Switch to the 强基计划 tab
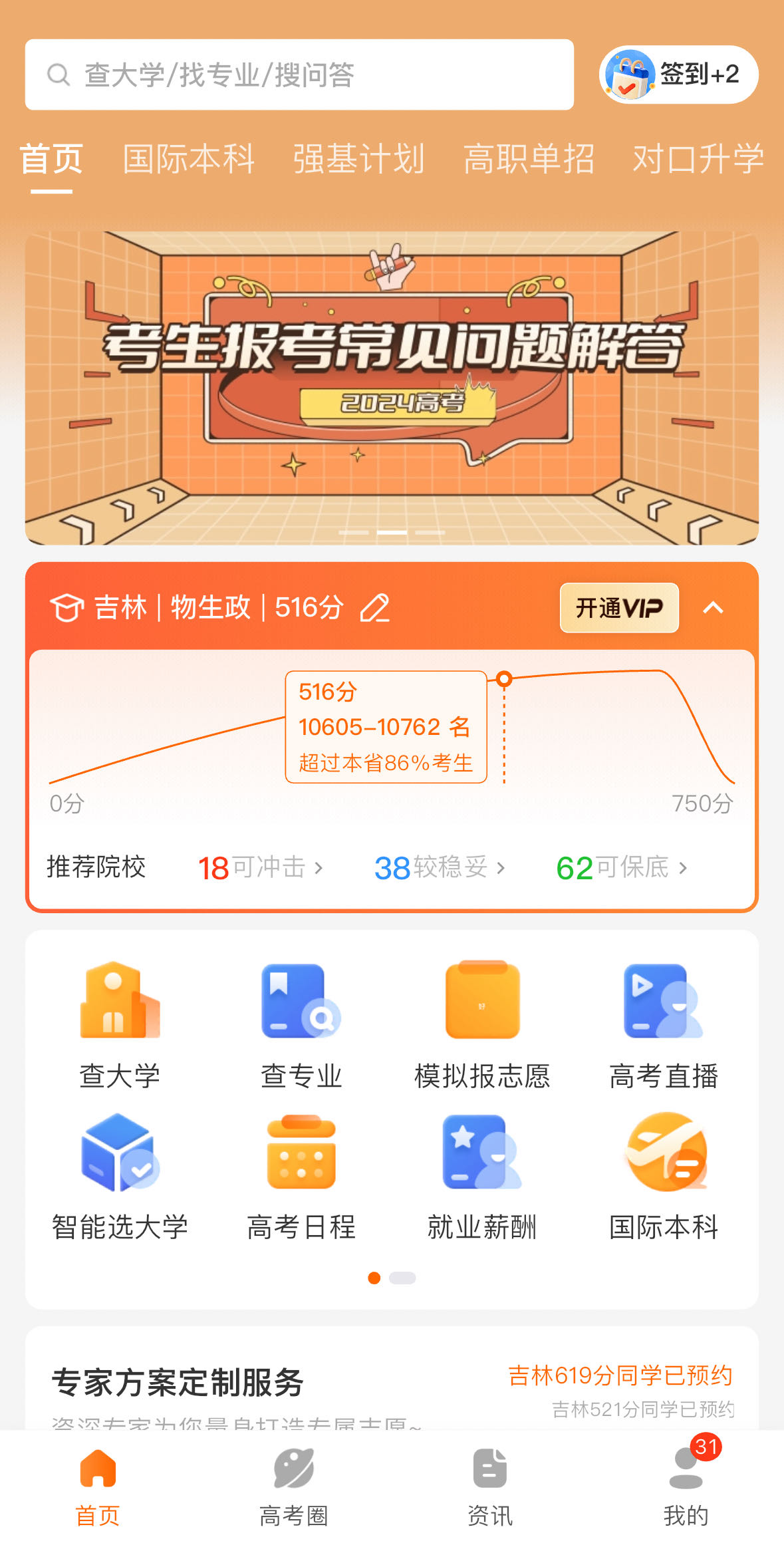 coord(360,159)
